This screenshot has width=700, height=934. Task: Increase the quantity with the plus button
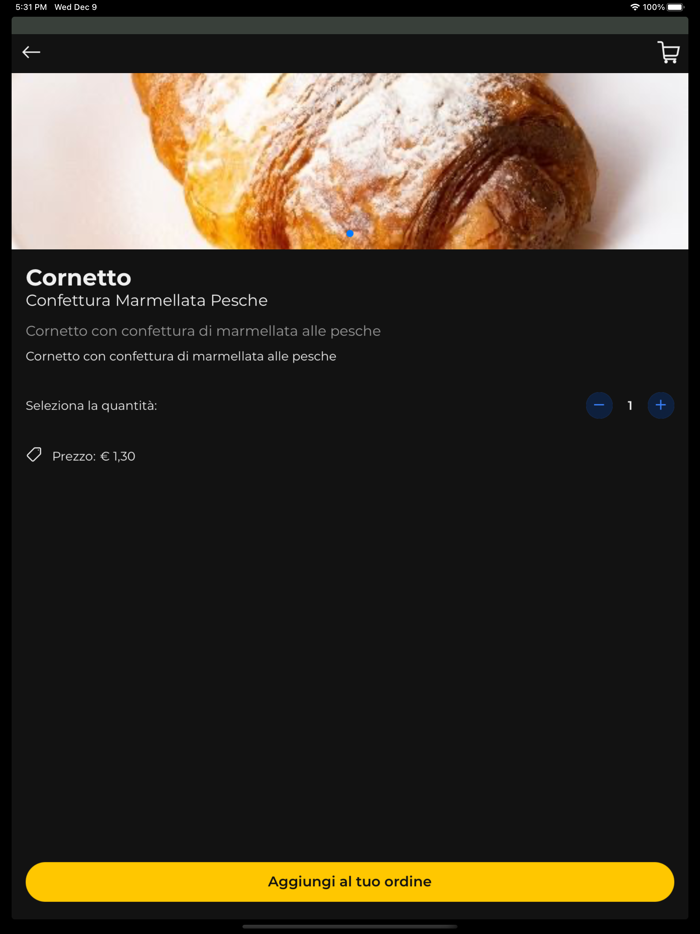tap(660, 405)
